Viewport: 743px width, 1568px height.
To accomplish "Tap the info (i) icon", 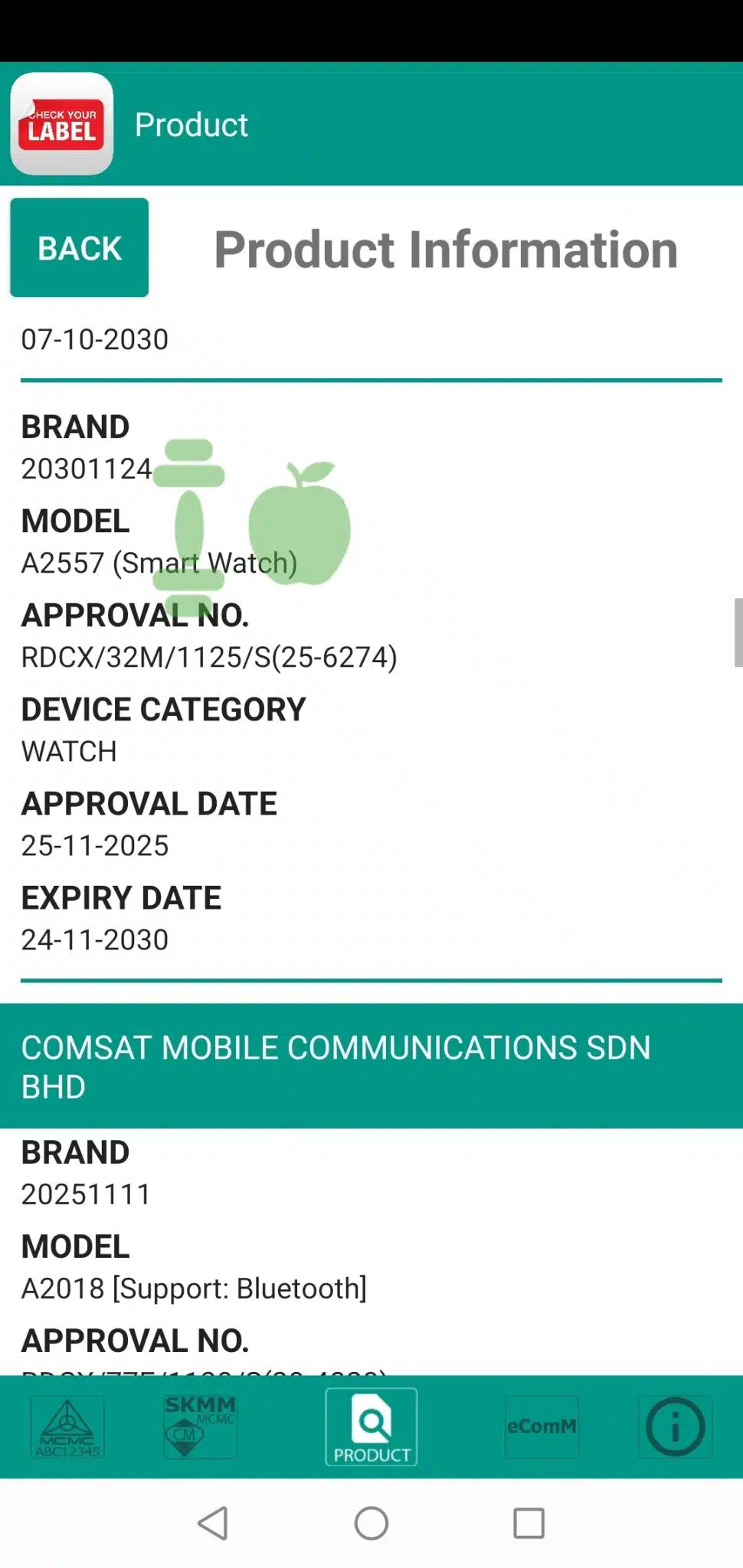I will [674, 1426].
